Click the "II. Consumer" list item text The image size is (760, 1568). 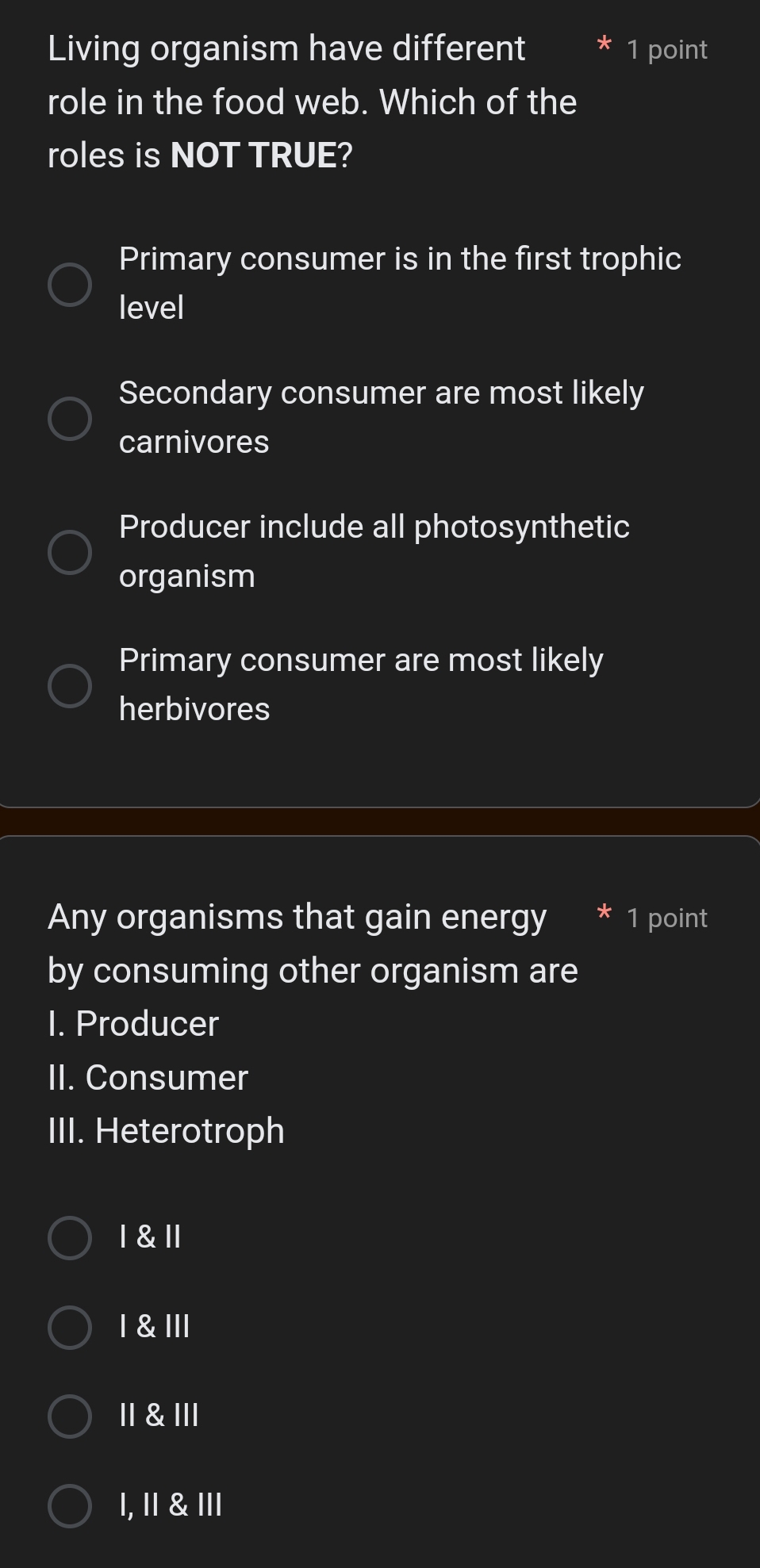click(x=147, y=1077)
